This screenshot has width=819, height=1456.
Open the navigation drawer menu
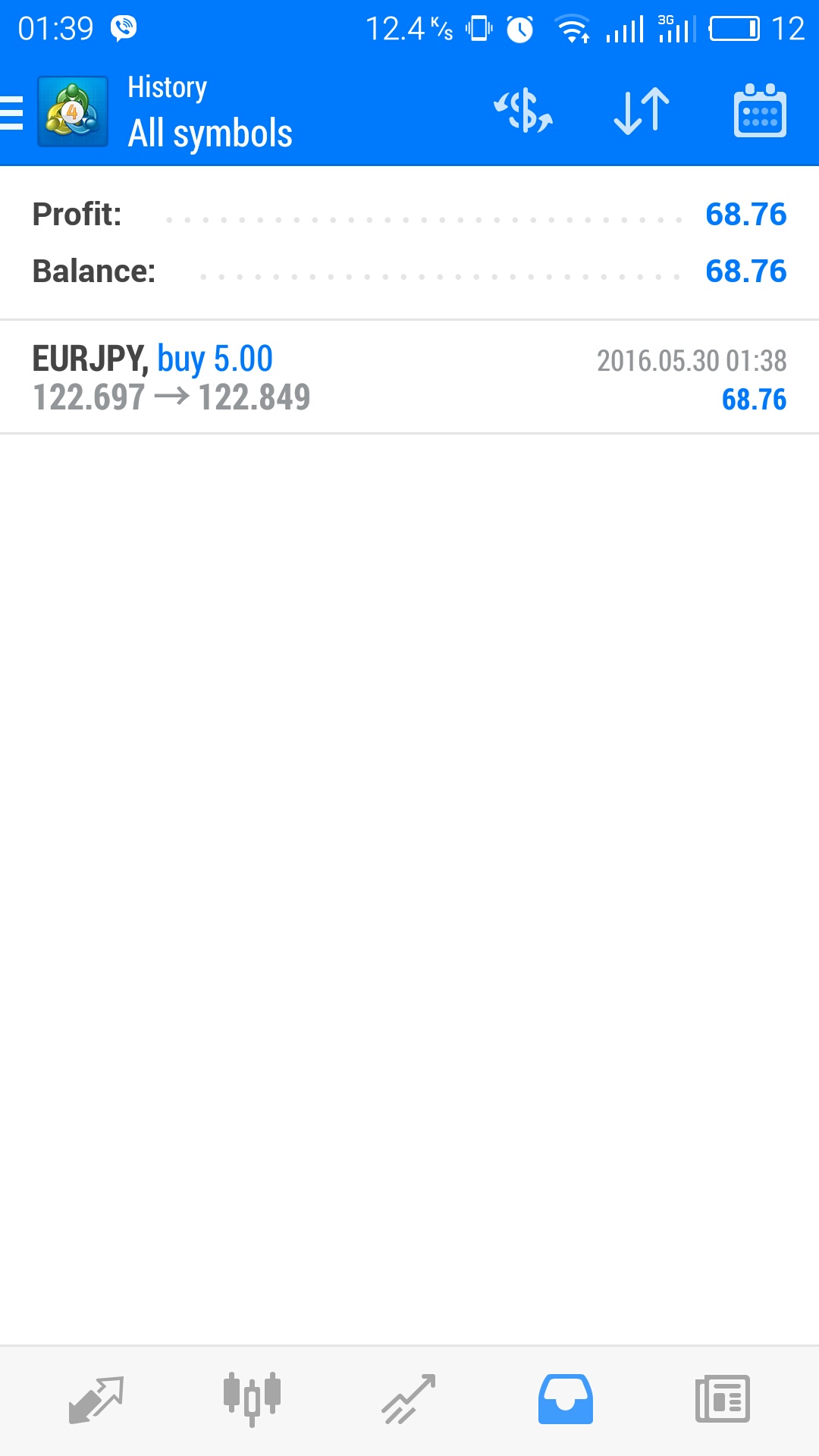[12, 112]
